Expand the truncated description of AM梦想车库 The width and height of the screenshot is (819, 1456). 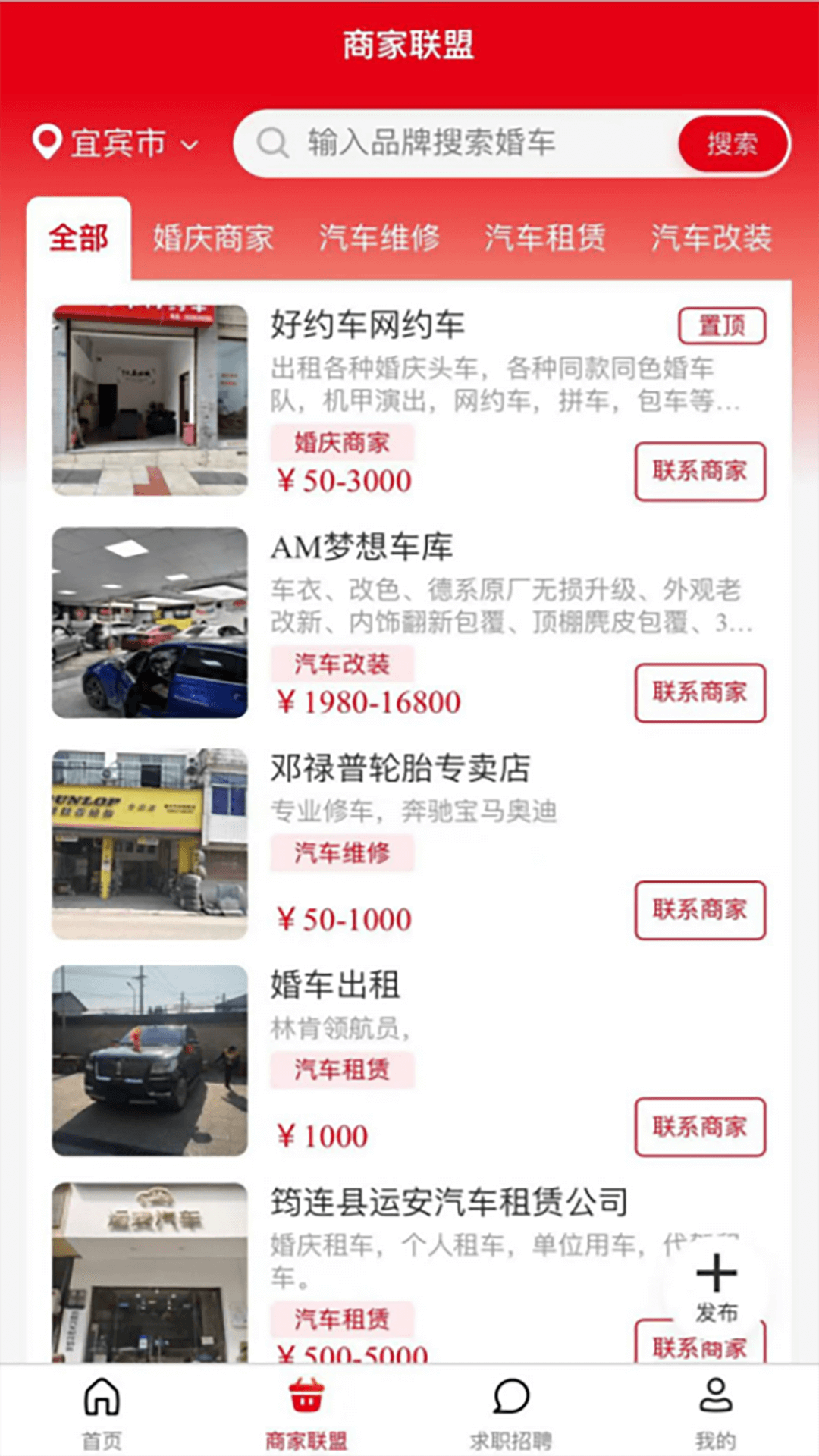[x=508, y=607]
